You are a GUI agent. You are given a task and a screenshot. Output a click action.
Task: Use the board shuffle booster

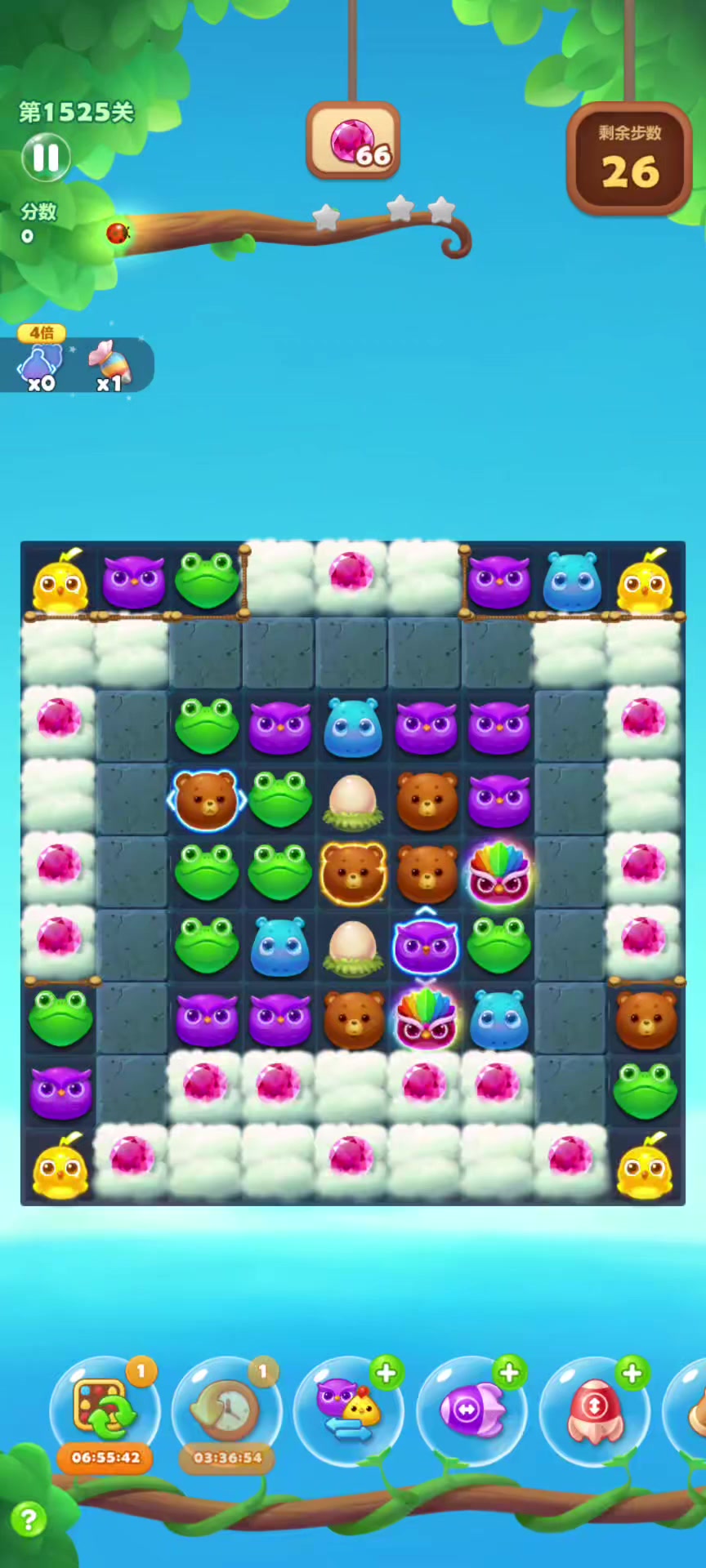pos(105,1409)
